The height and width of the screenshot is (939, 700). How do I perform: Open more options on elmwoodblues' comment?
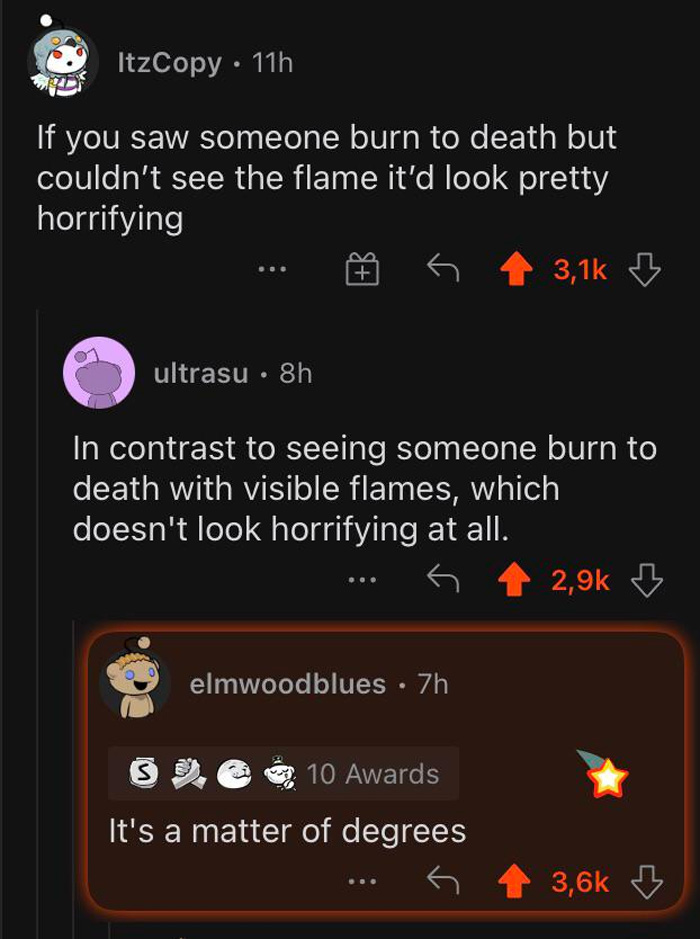(x=364, y=882)
